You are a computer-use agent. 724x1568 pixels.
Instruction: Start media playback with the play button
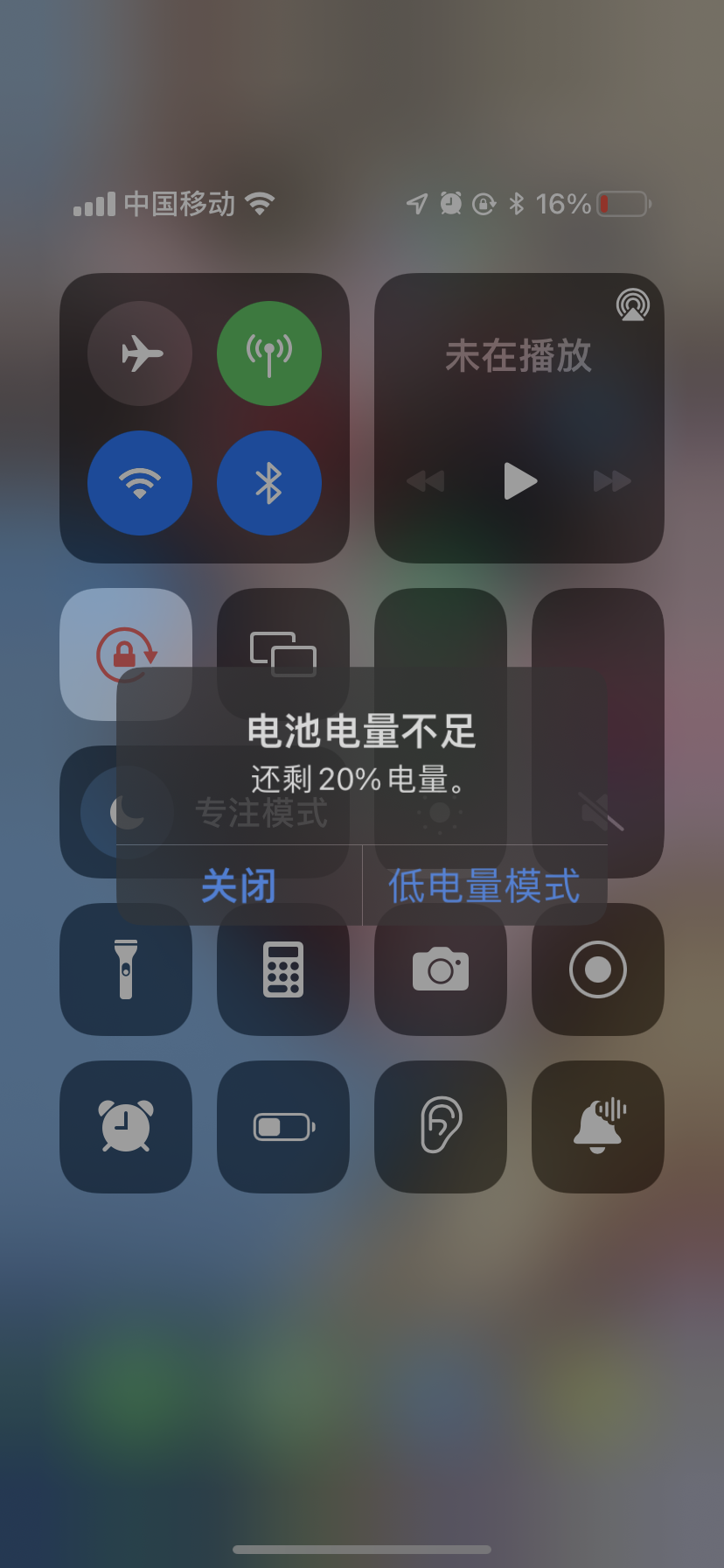pos(519,481)
